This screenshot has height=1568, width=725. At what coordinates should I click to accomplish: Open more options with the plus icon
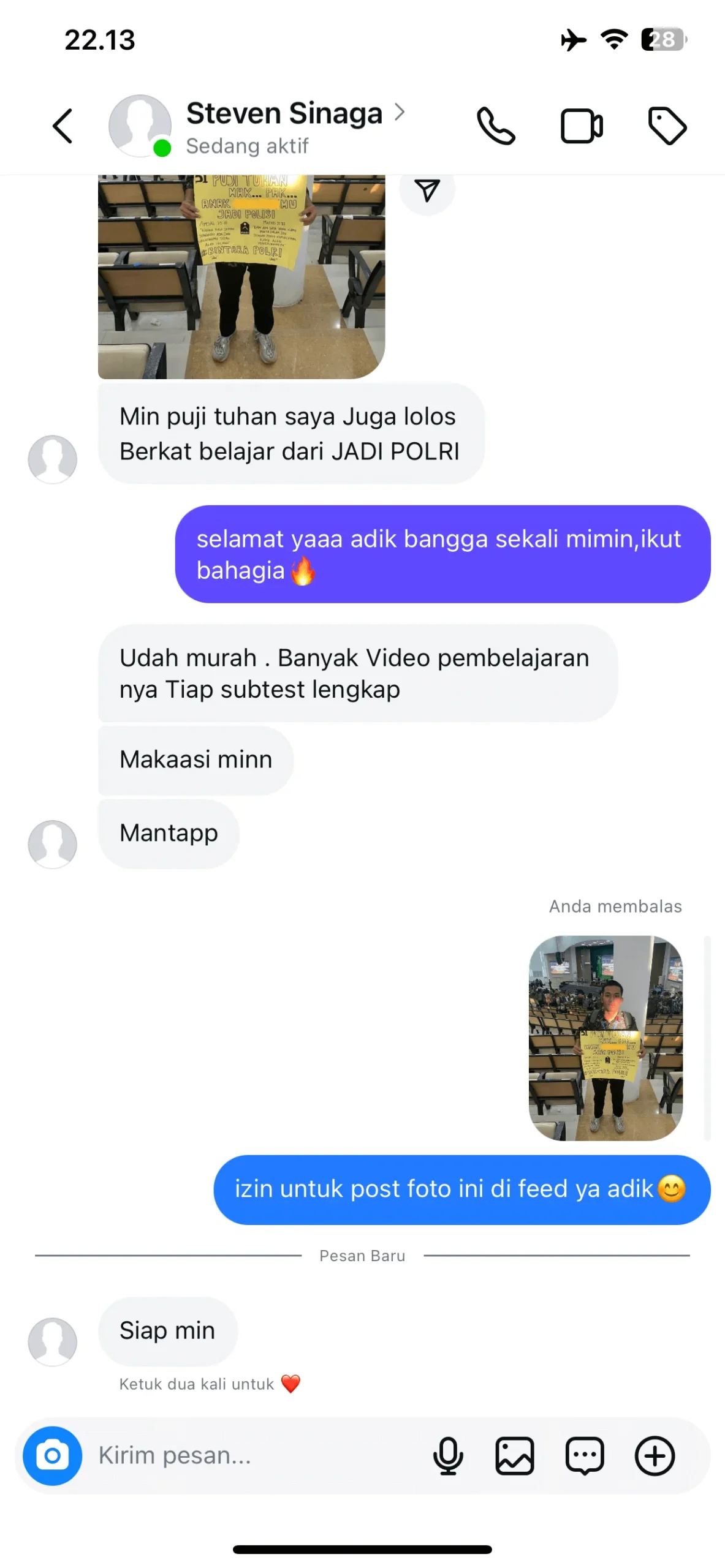655,1456
